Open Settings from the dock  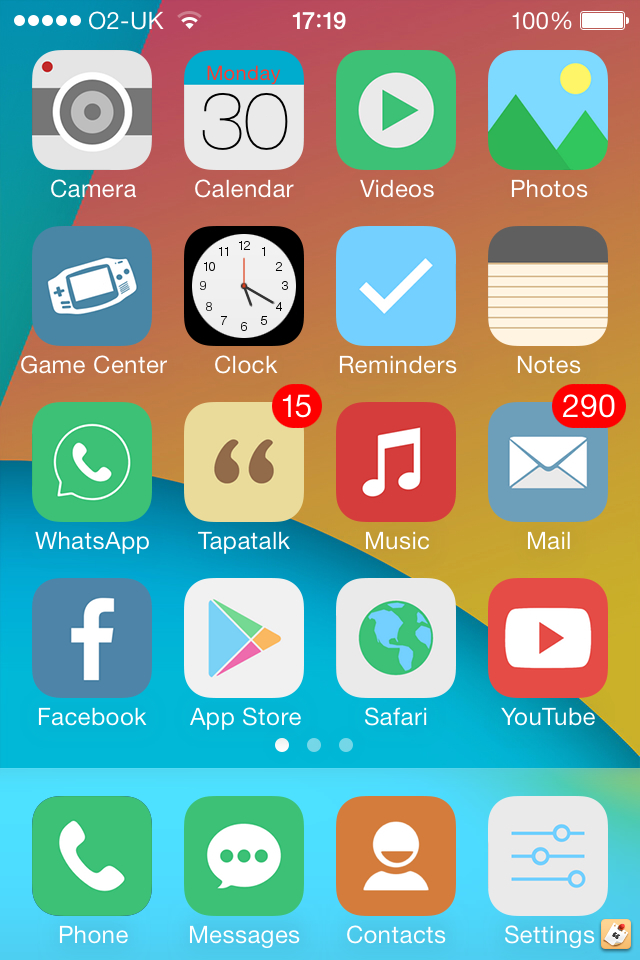click(x=548, y=856)
